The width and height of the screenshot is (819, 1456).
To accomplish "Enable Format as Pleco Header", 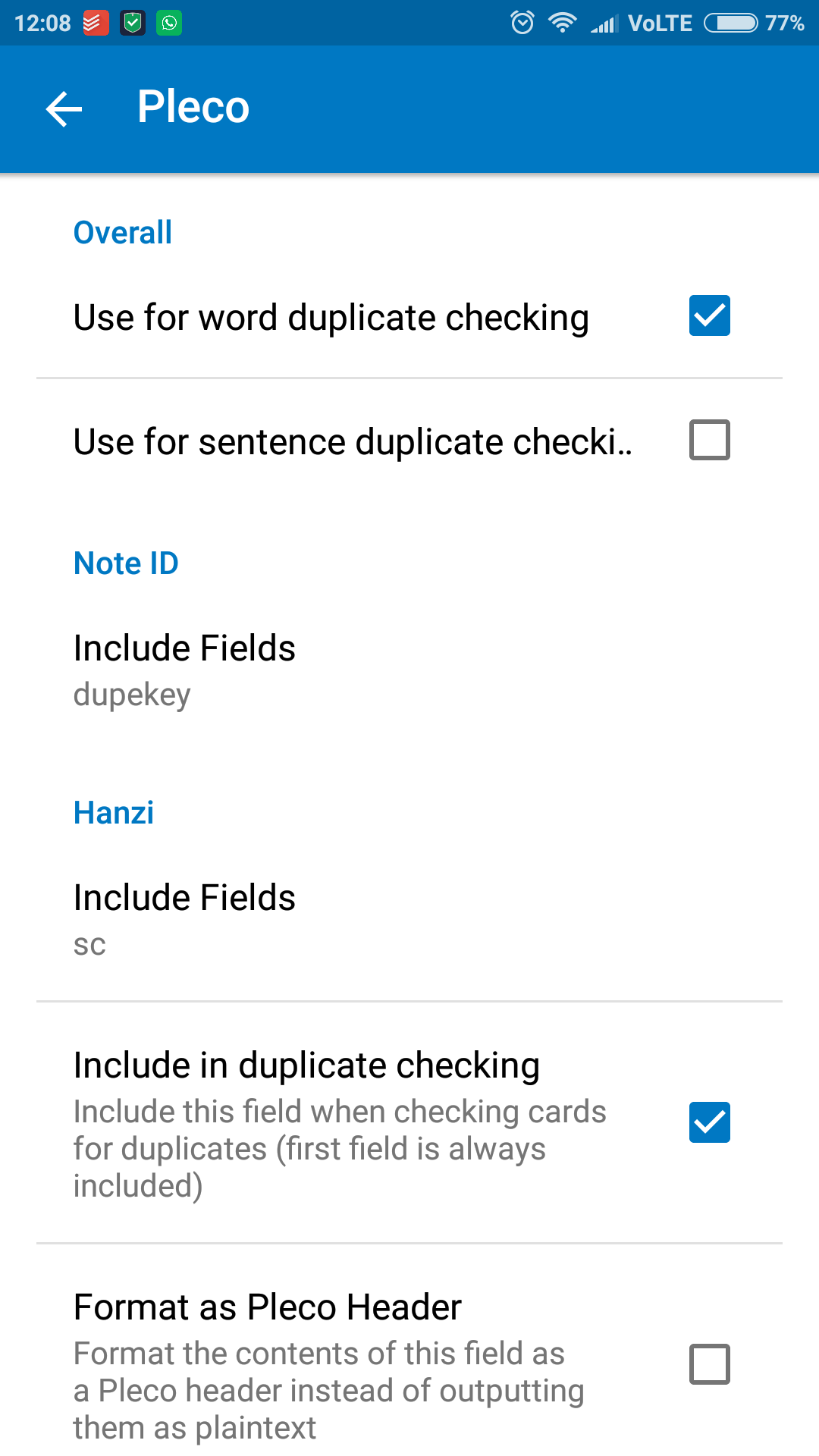I will click(709, 1364).
